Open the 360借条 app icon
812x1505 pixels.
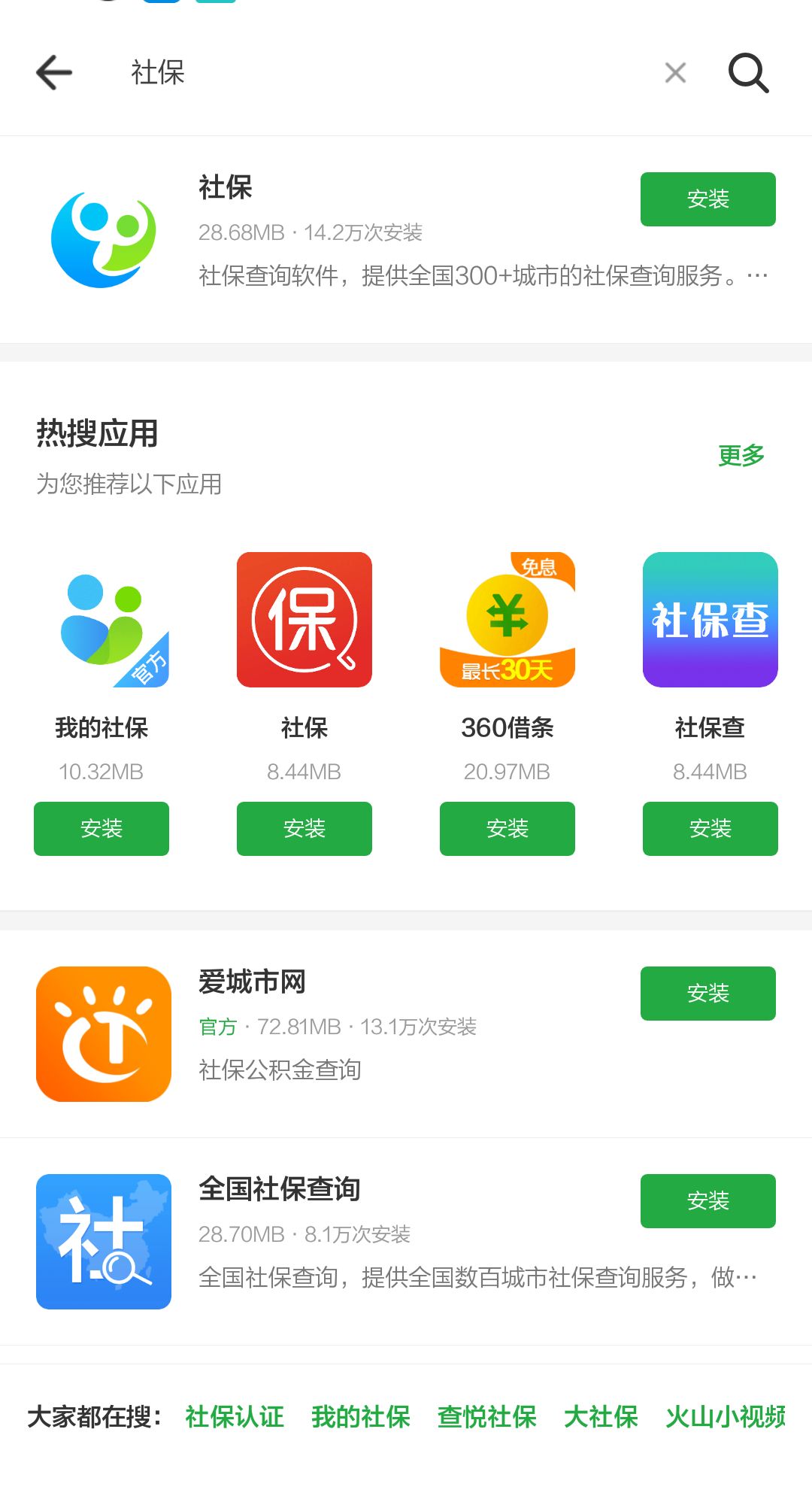(x=507, y=620)
